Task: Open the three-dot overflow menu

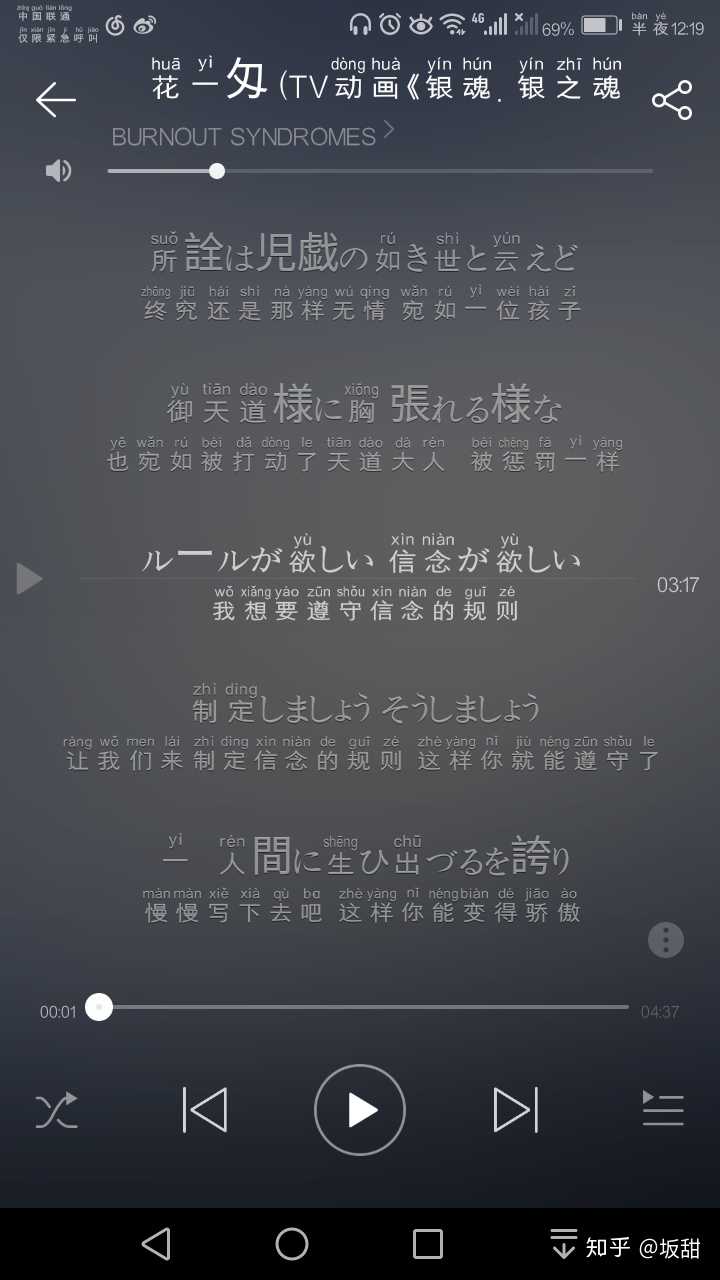Action: point(666,940)
